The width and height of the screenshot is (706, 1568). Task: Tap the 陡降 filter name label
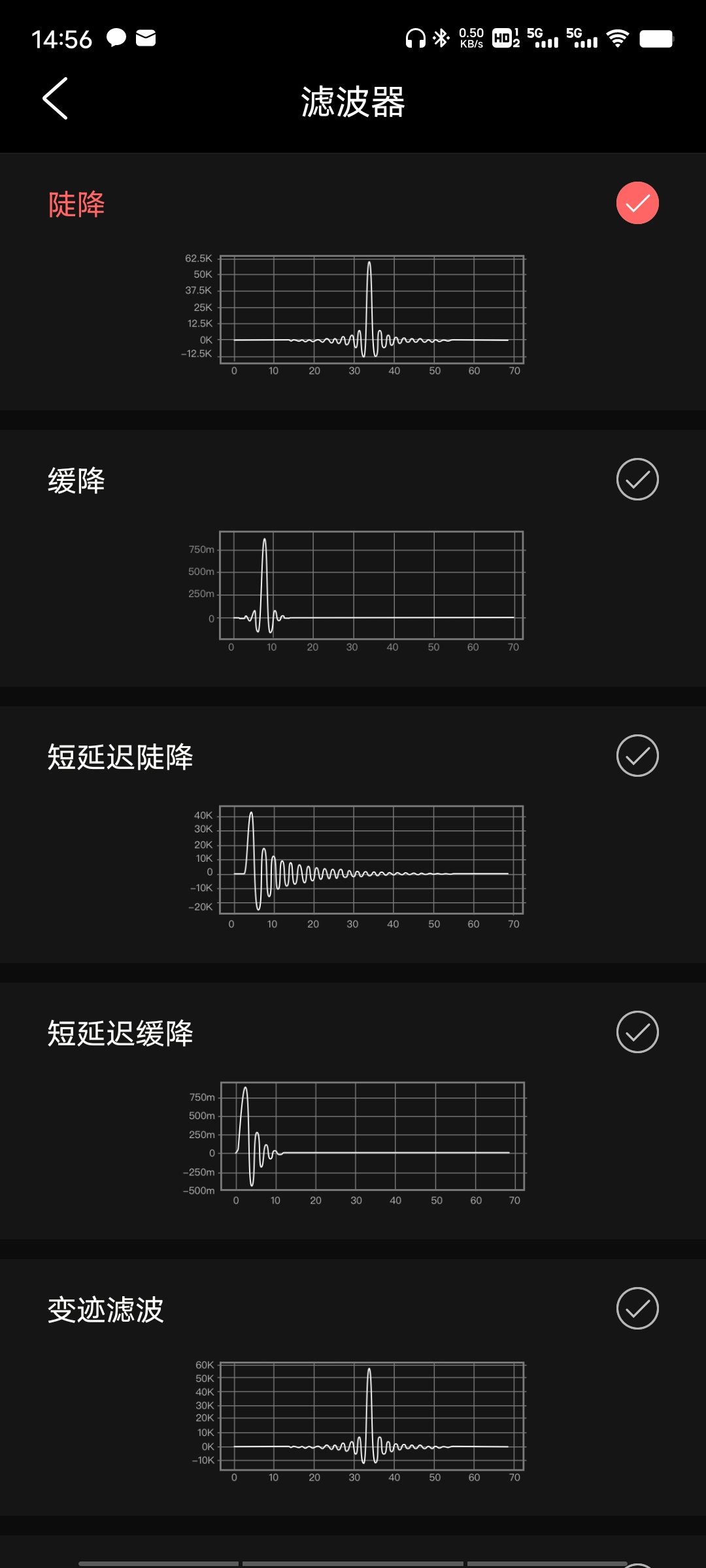tap(76, 204)
